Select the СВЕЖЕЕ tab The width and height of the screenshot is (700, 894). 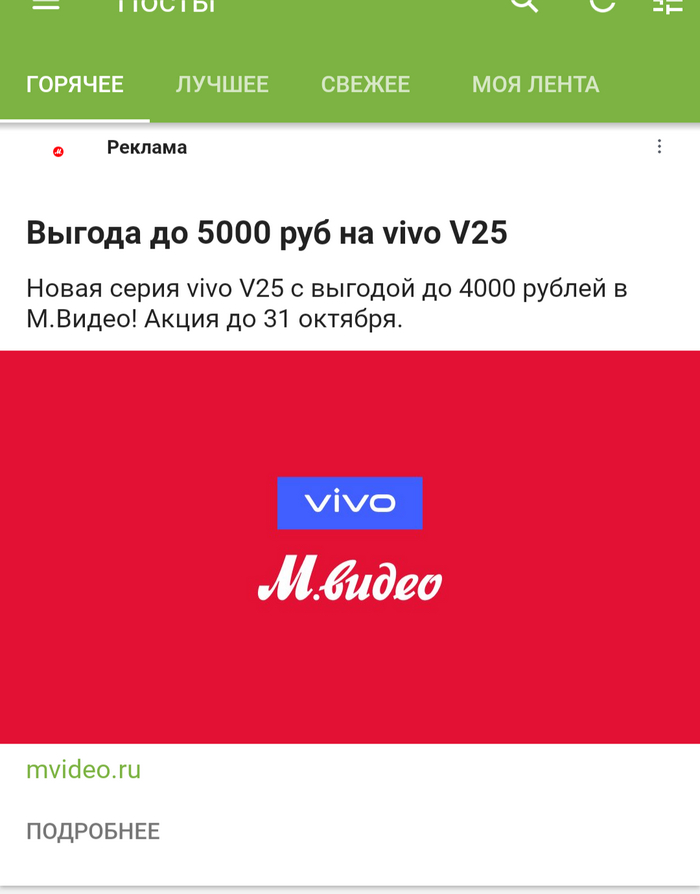[365, 85]
